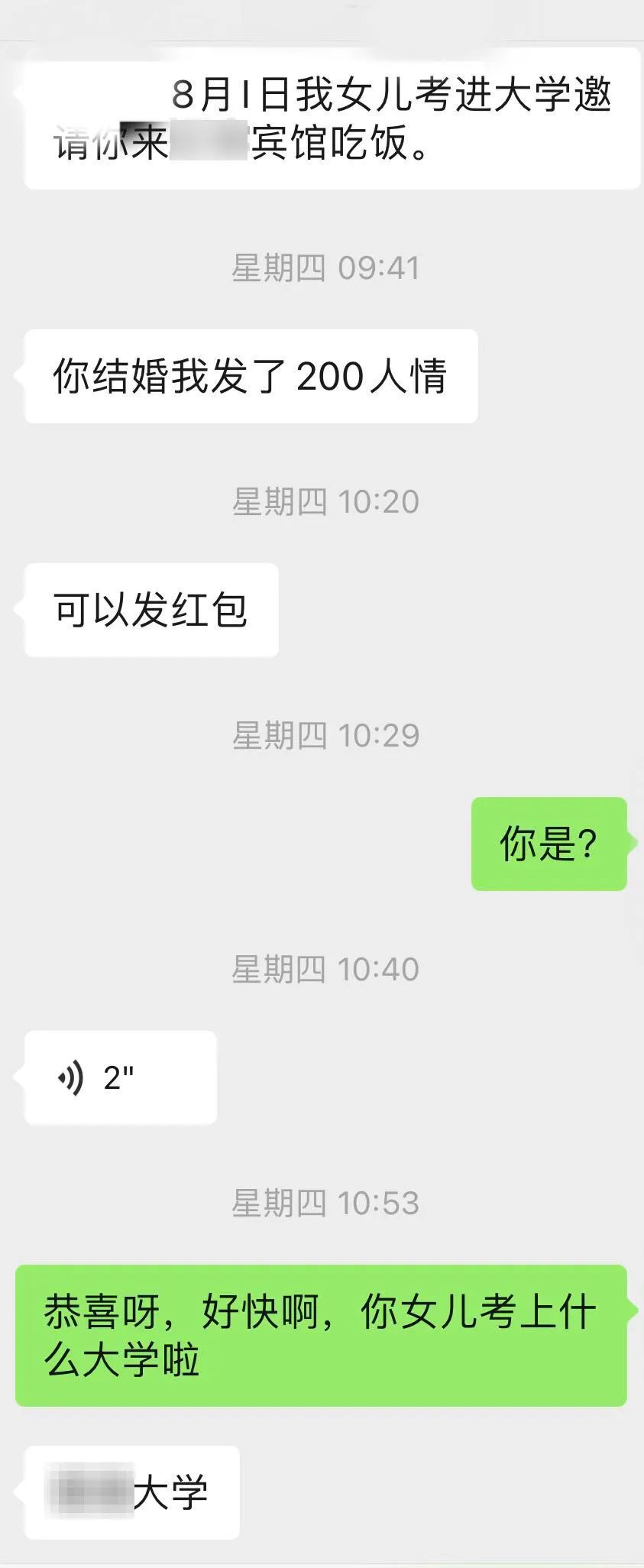The height and width of the screenshot is (1568, 644).
Task: Click the tail of the green 你是? bubble
Action: pyautogui.click(x=633, y=844)
